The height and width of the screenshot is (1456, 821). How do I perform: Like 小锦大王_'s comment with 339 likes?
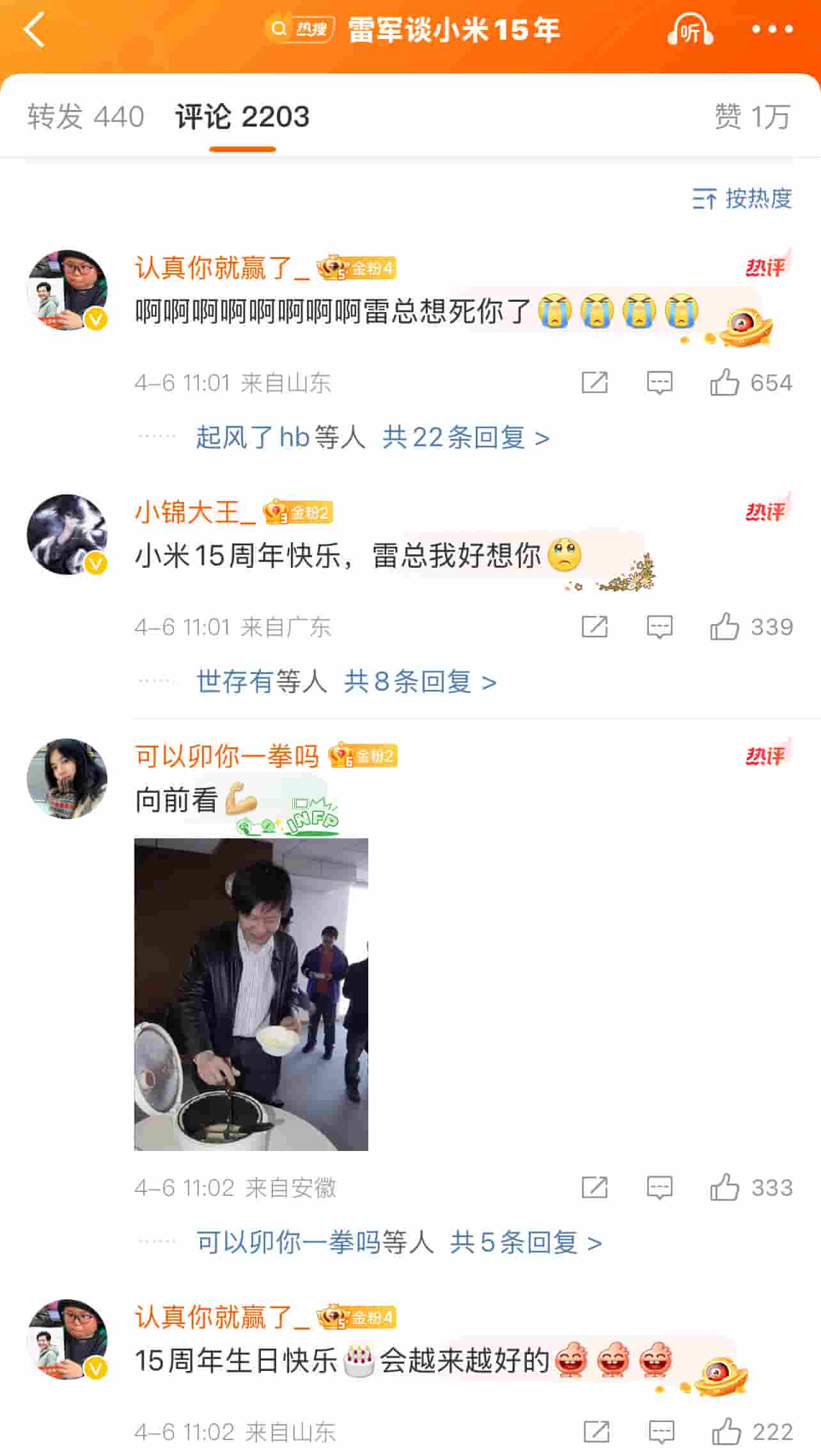tap(725, 627)
